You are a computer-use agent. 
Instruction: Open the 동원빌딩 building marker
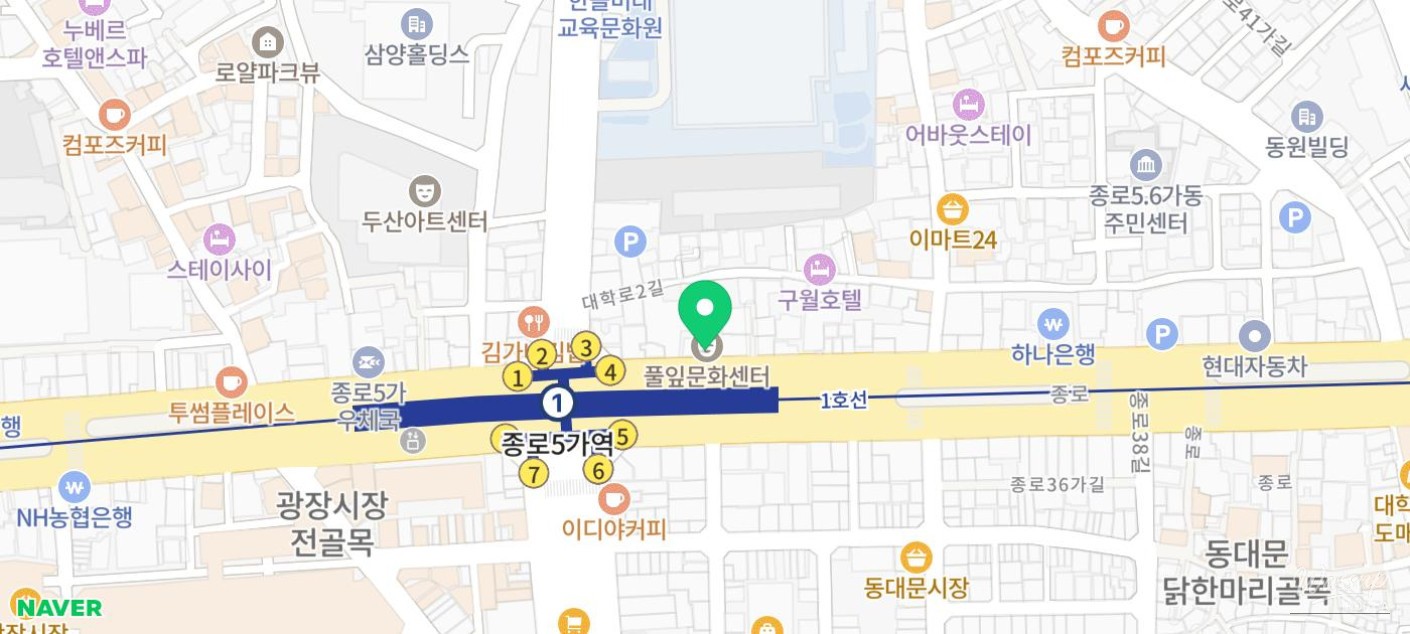(x=1306, y=116)
